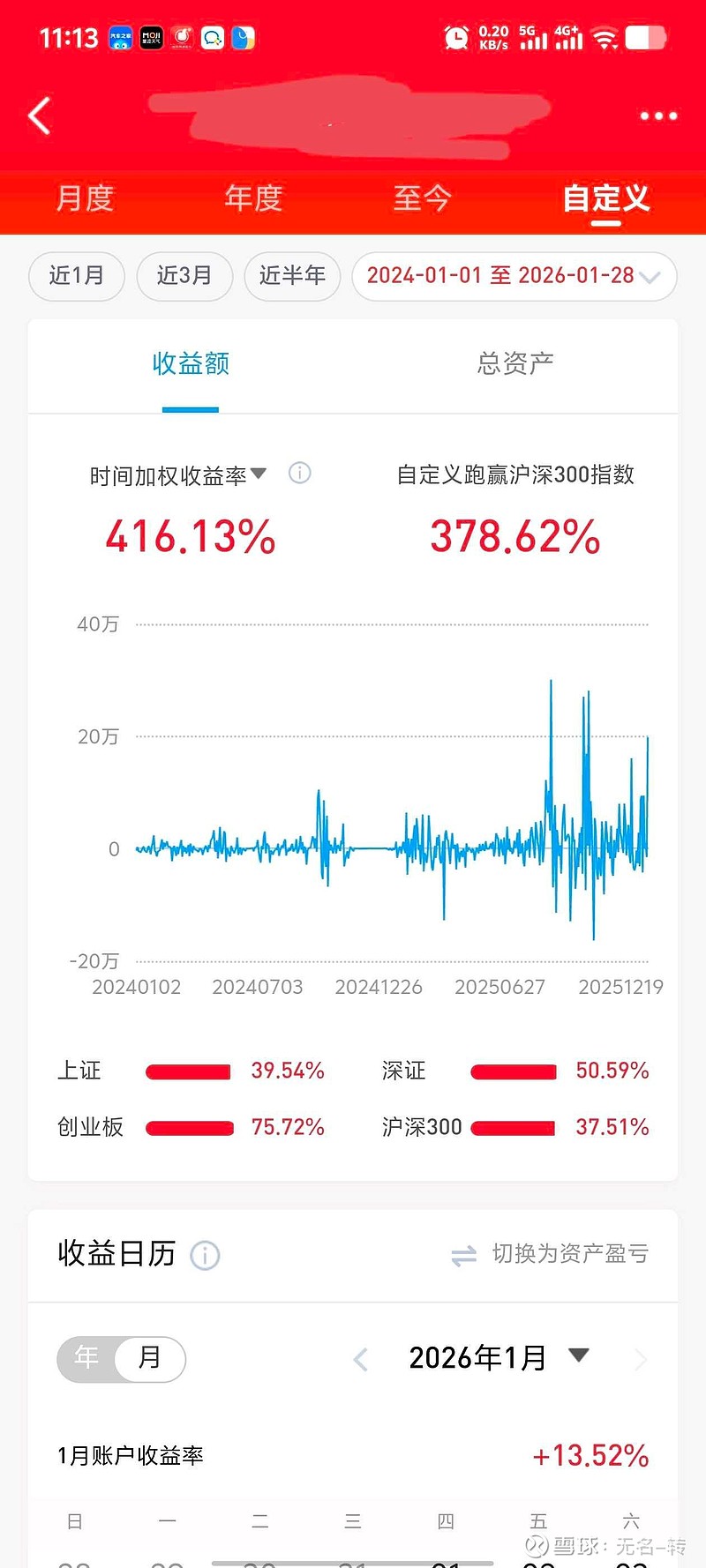Tap the Wi-Fi icon in the status bar

coord(605,36)
